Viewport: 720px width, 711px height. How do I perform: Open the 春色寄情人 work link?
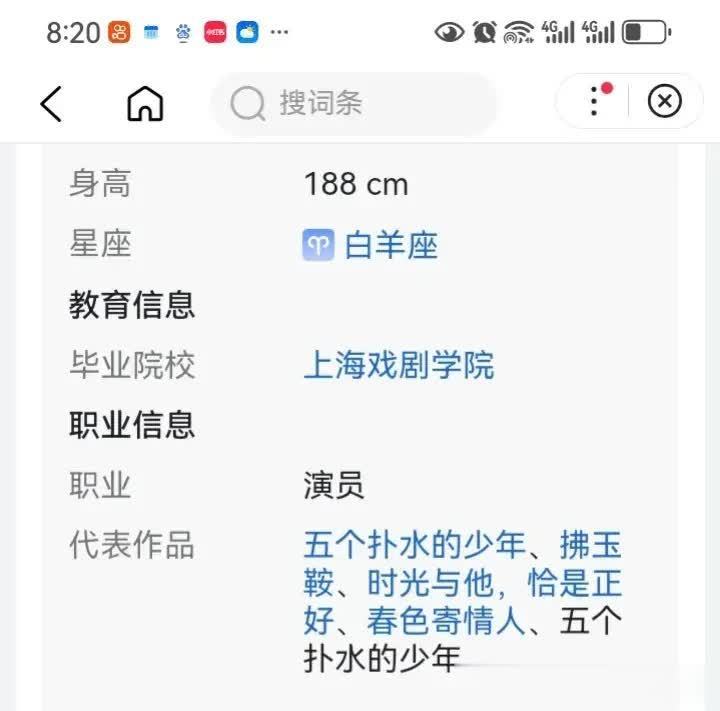click(x=446, y=621)
